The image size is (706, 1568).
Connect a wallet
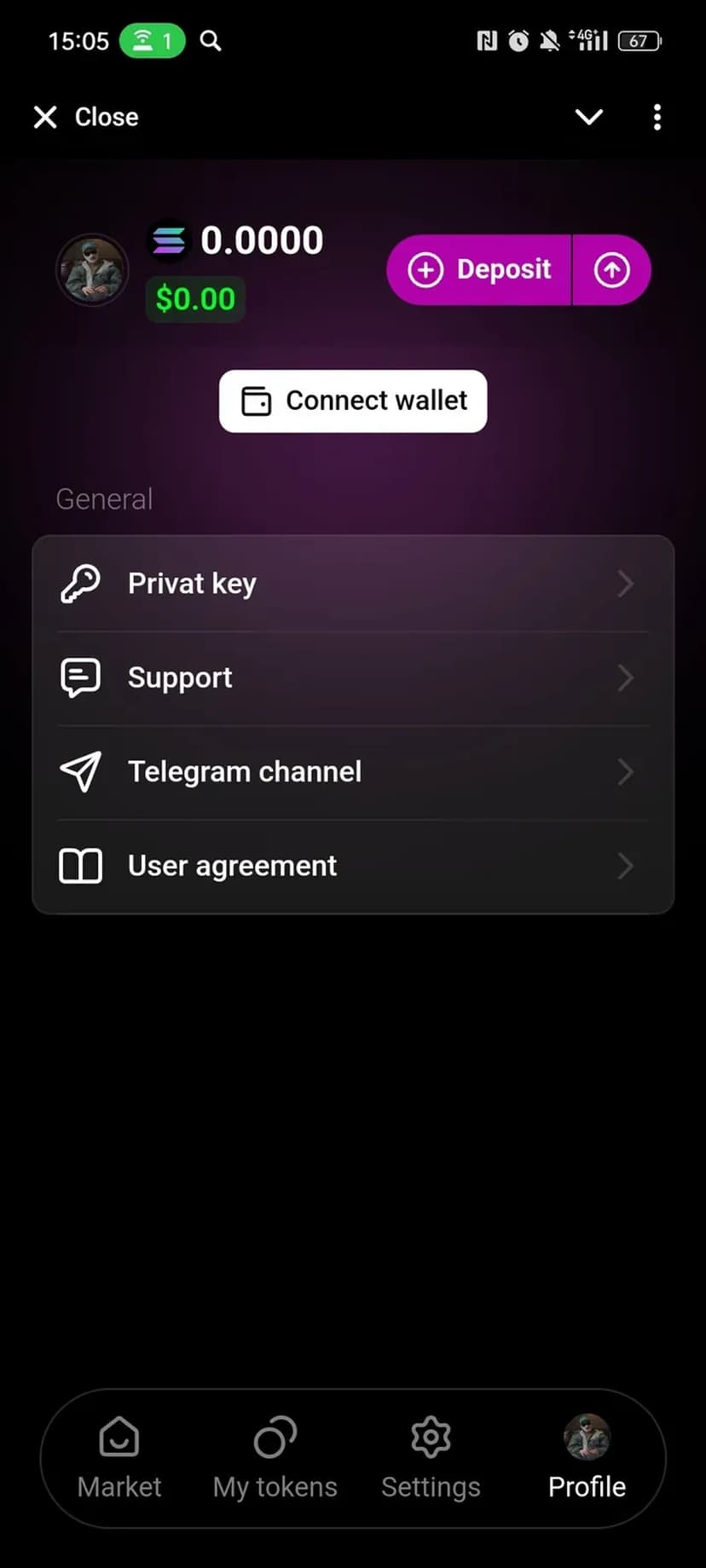353,401
